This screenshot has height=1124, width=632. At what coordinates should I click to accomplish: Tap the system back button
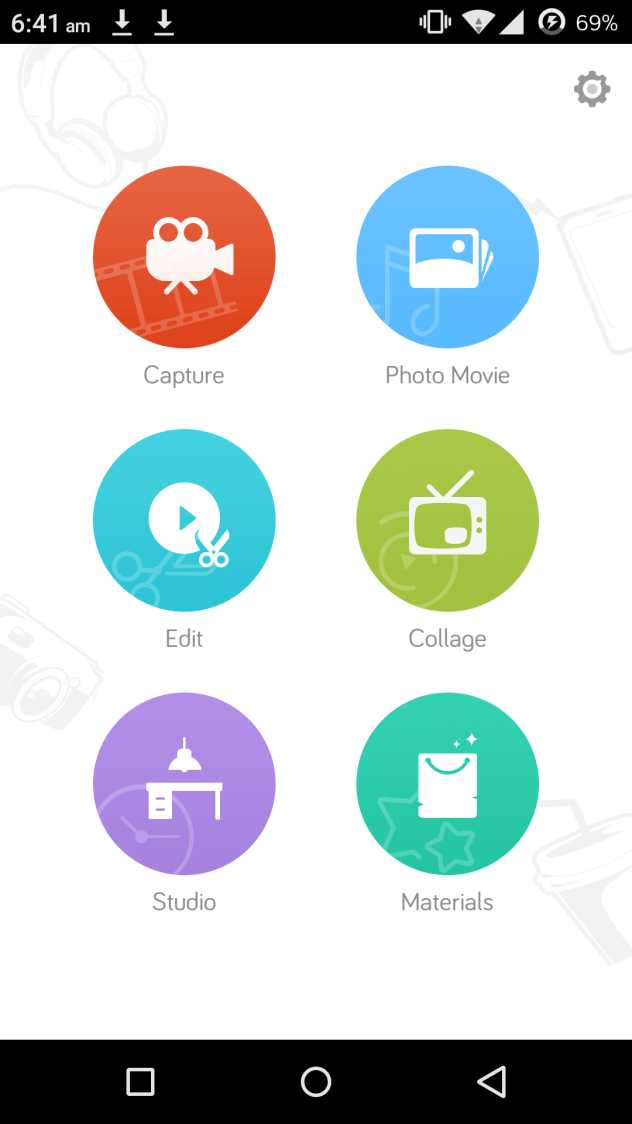pyautogui.click(x=491, y=1081)
